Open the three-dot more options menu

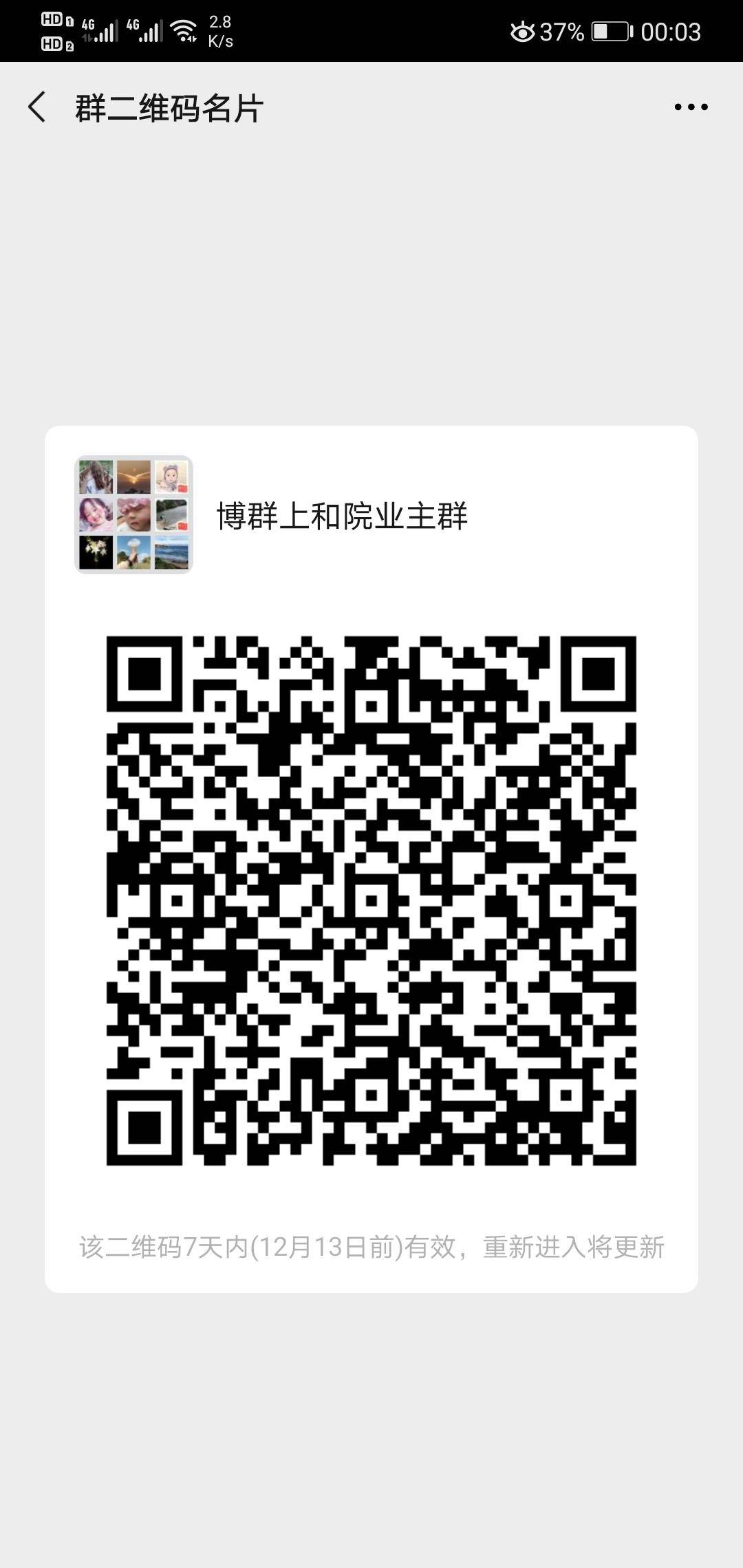(x=691, y=107)
